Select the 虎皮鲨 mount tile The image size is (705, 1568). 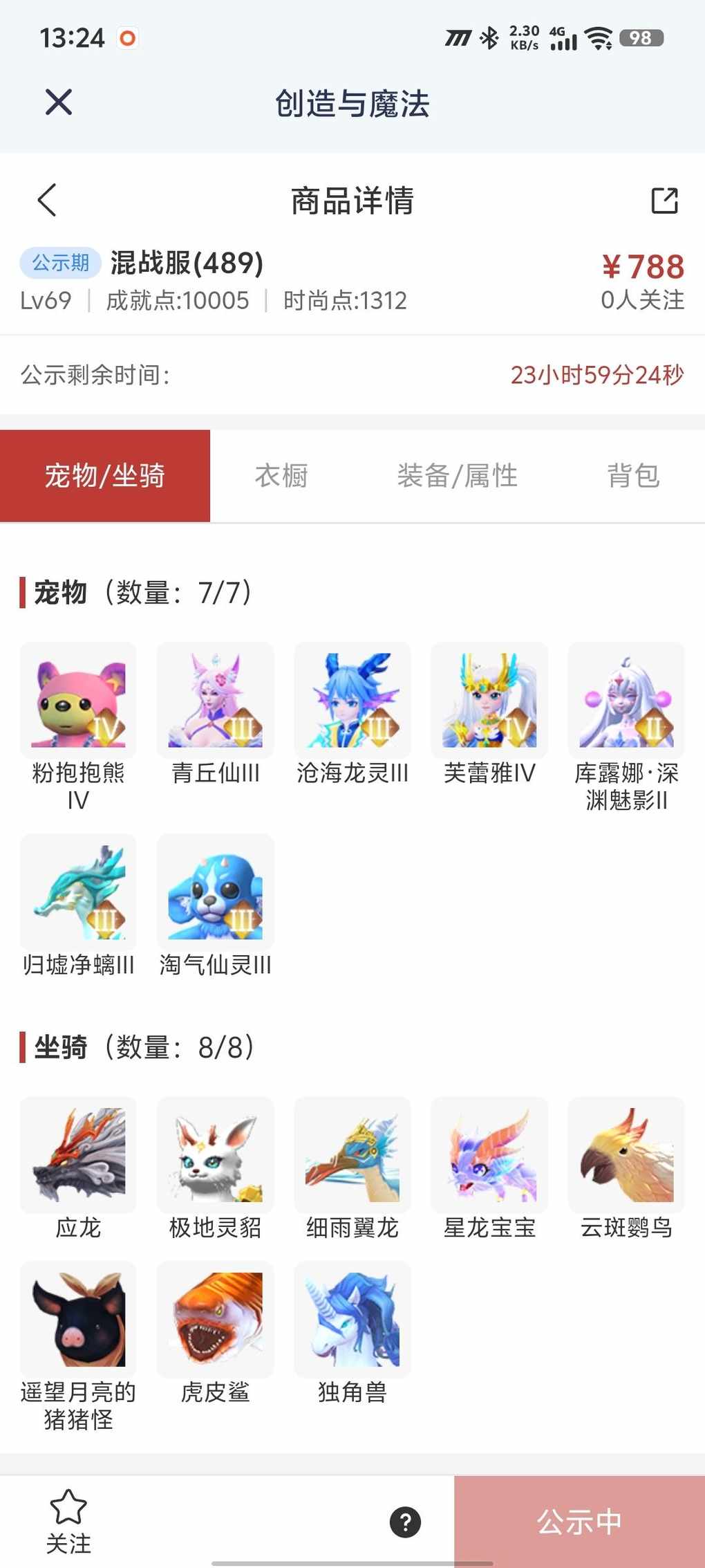(215, 1320)
